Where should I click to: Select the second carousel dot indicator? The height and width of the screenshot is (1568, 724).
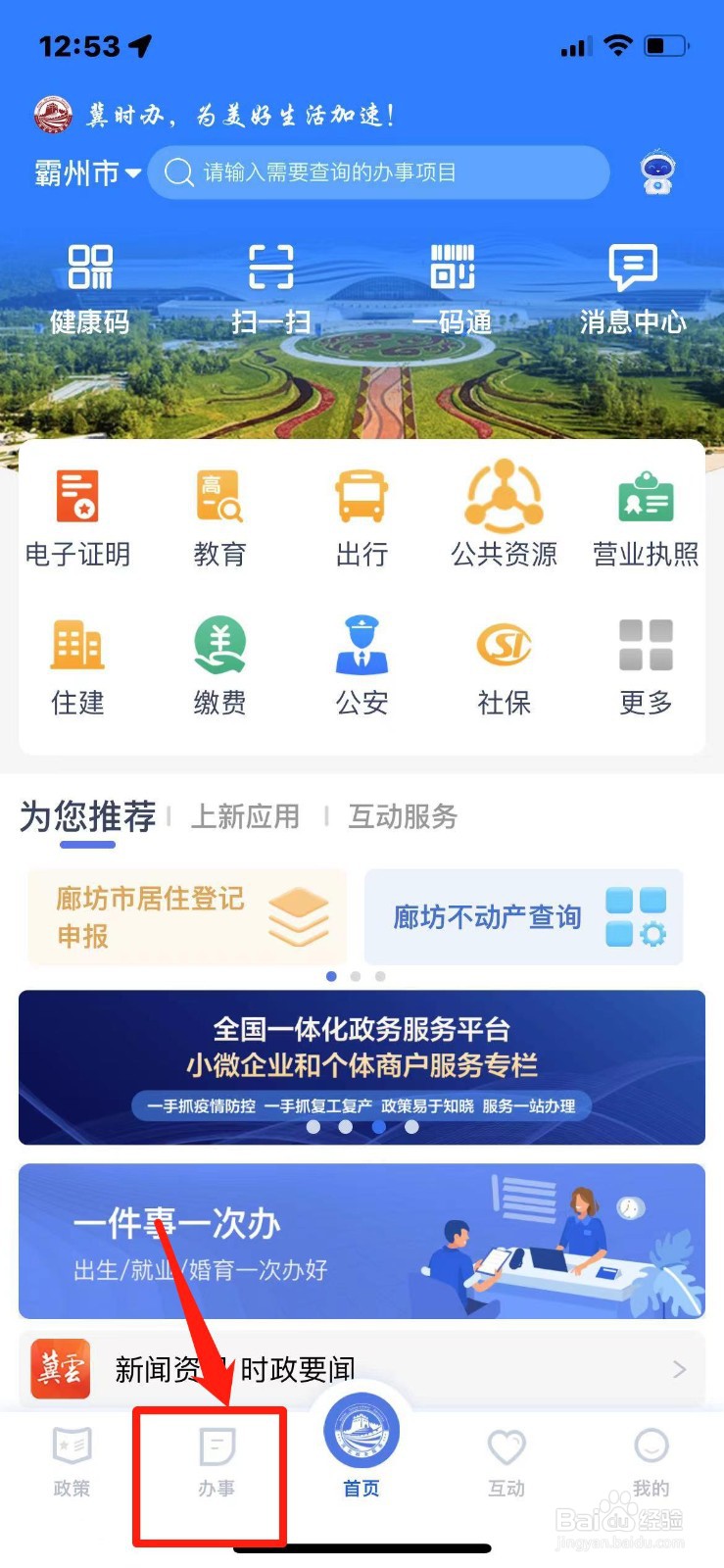point(355,976)
